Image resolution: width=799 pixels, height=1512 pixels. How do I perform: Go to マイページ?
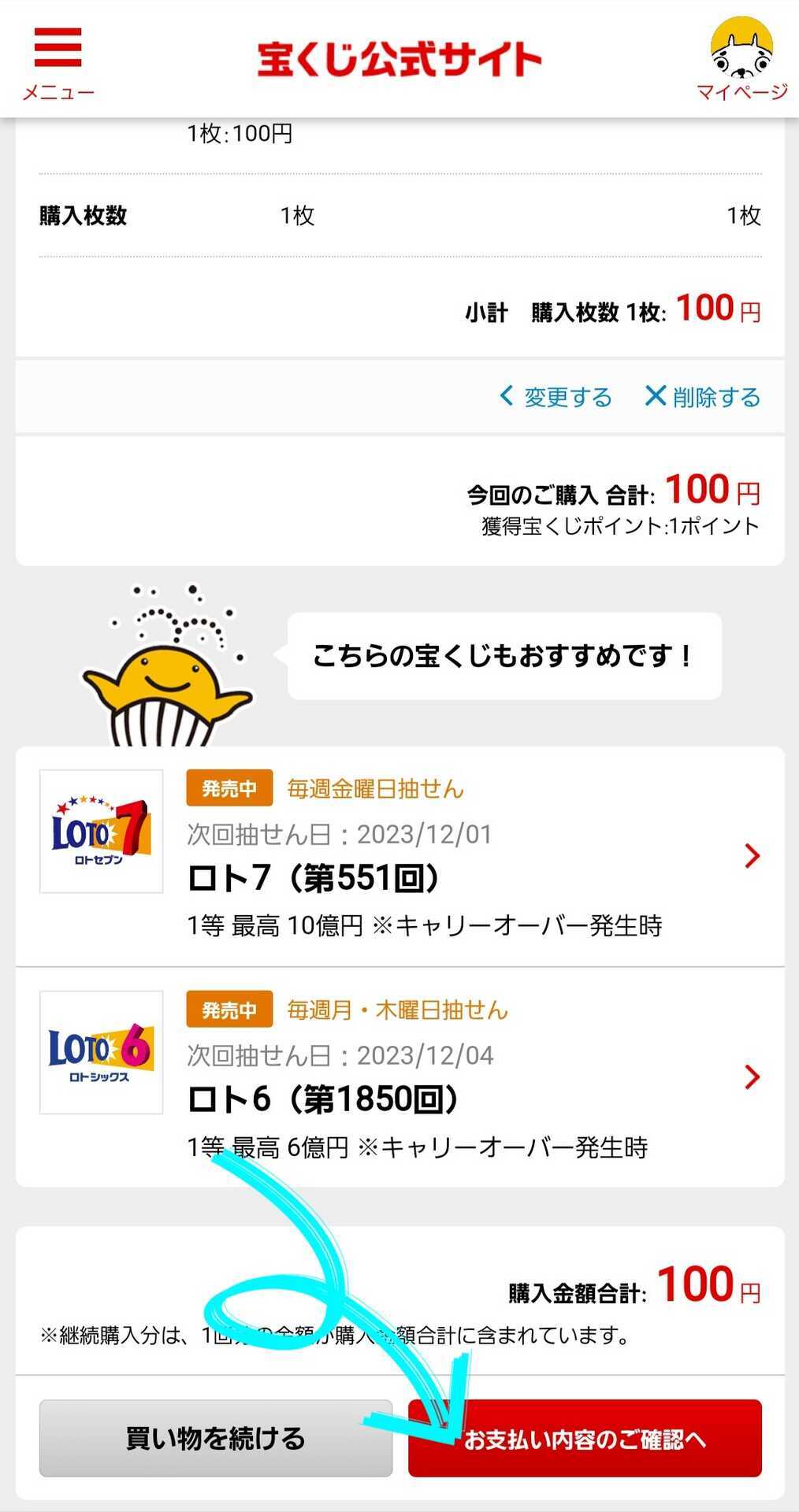coord(741,61)
